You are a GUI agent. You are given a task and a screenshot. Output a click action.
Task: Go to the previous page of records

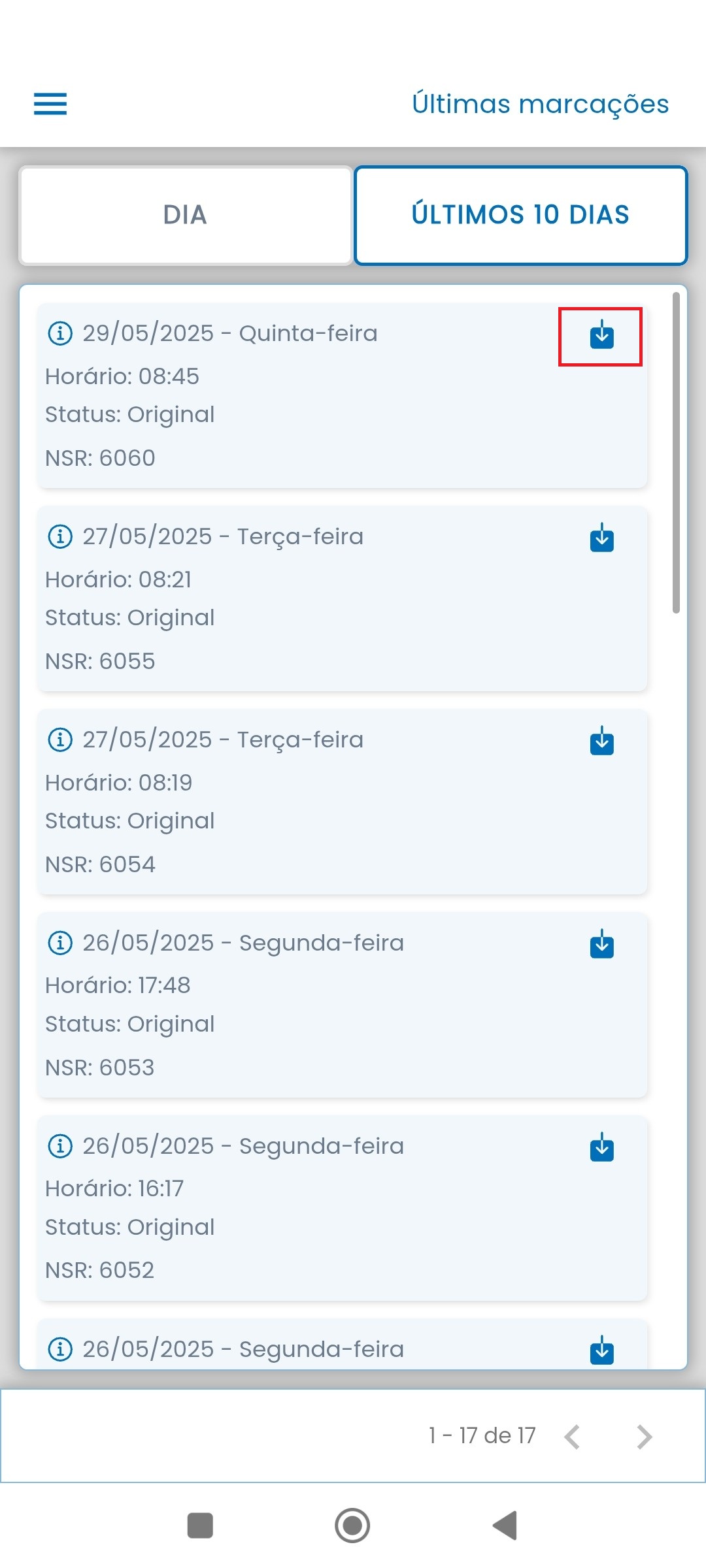[572, 1437]
